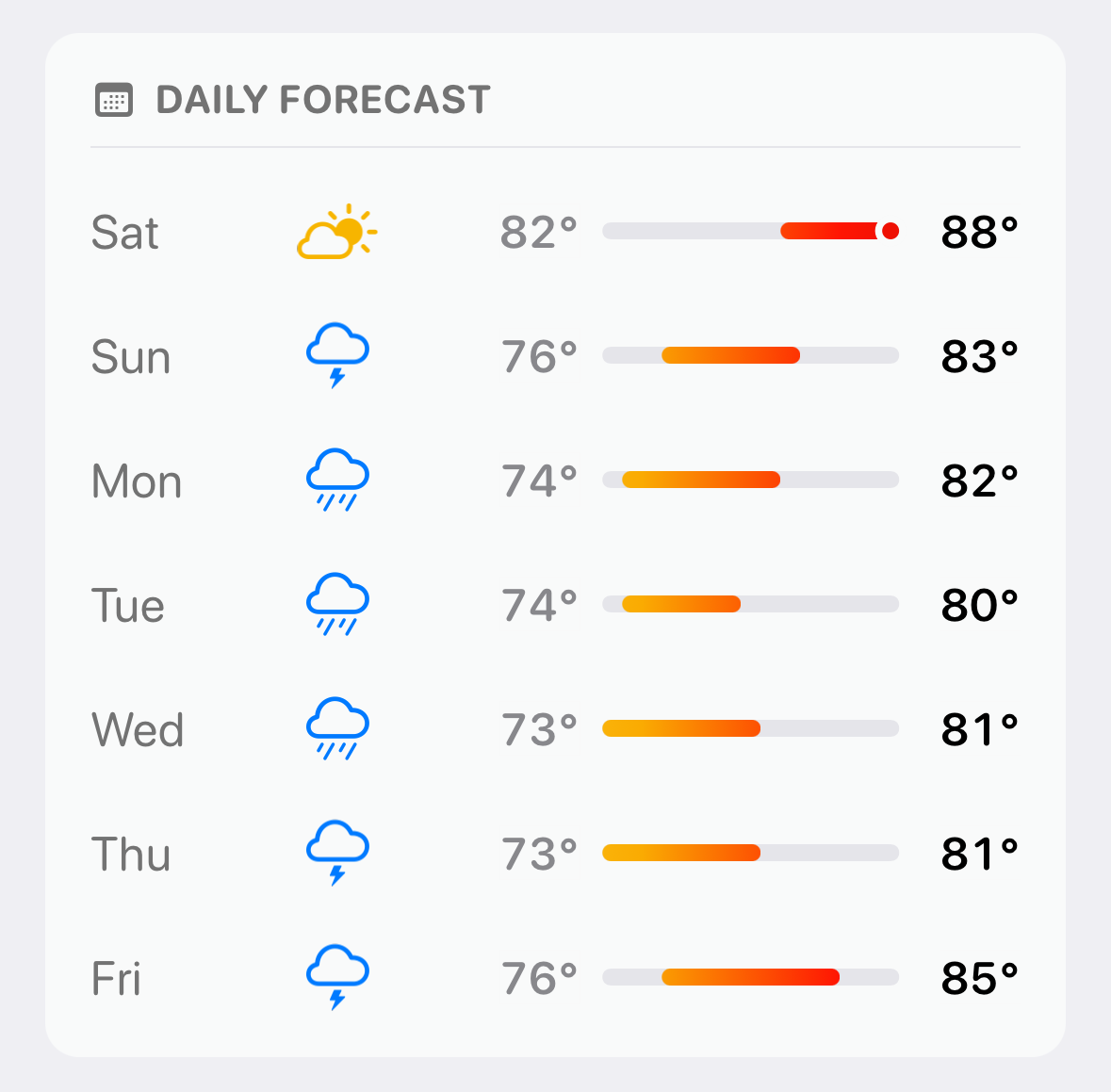Open Wednesday's forecast details
Screen dimensions: 1111x1092
556,728
